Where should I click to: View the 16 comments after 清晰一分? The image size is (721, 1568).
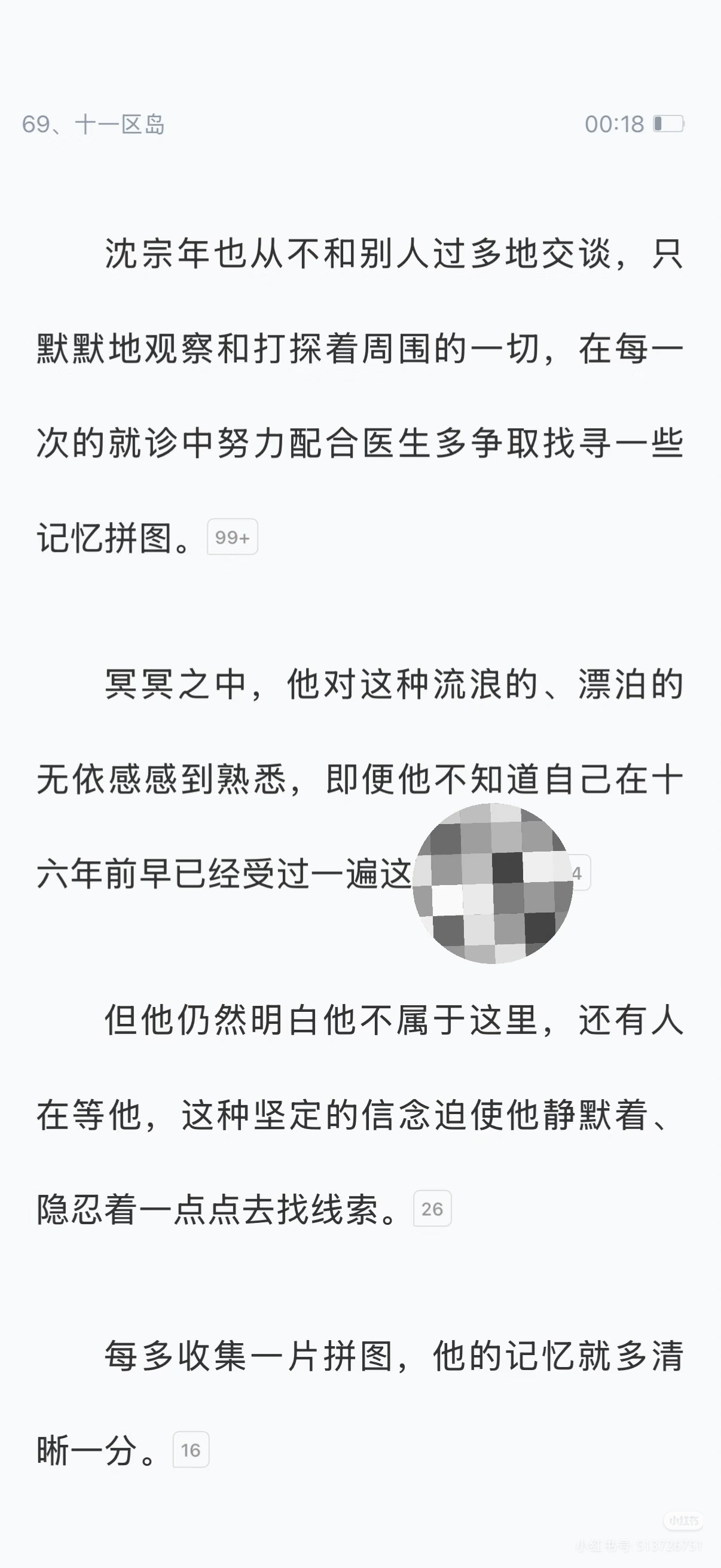coord(191,1450)
